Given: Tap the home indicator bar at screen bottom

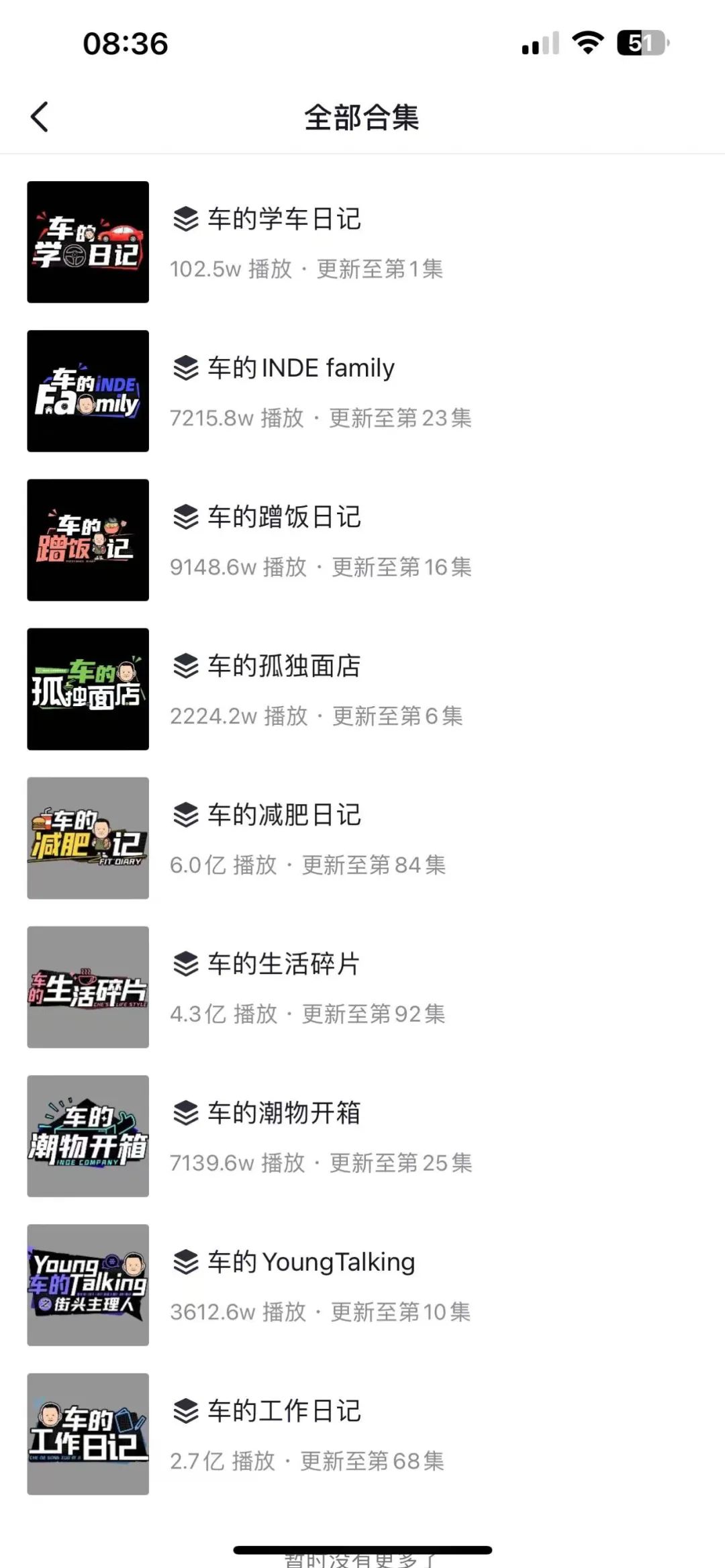Looking at the screenshot, I should coord(362,1551).
